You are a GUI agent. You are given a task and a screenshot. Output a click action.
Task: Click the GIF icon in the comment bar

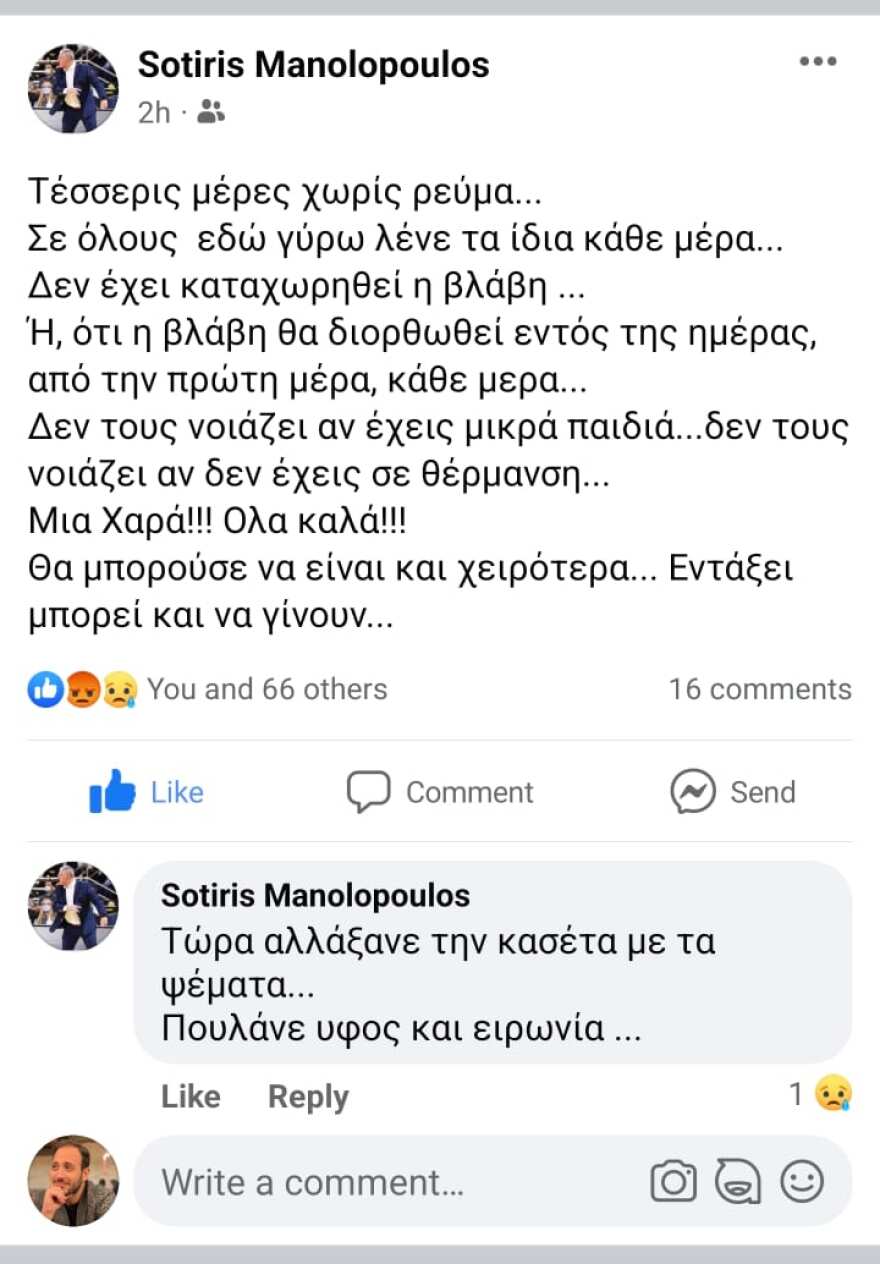(737, 1181)
